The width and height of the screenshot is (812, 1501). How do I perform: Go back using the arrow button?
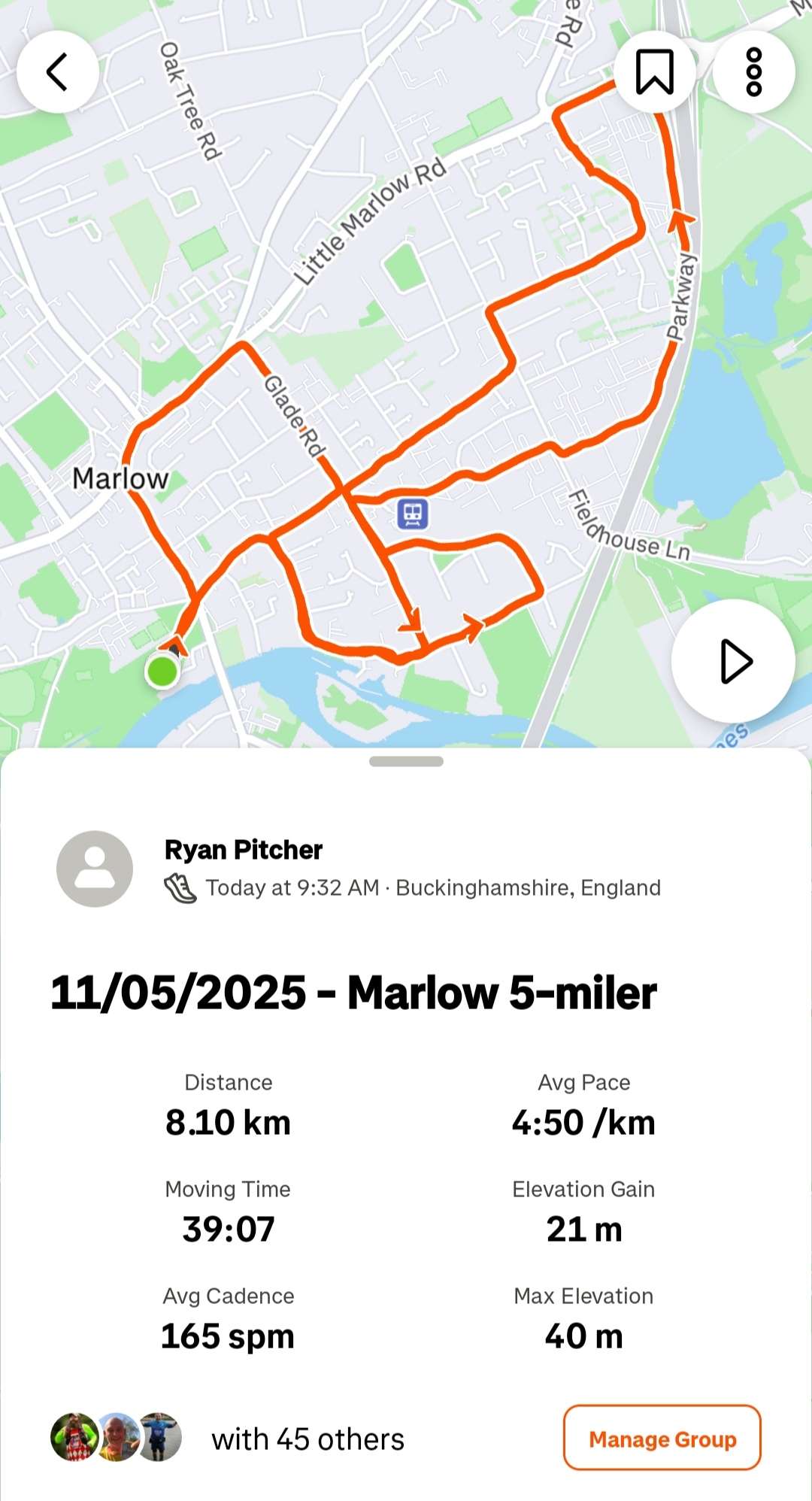[58, 72]
